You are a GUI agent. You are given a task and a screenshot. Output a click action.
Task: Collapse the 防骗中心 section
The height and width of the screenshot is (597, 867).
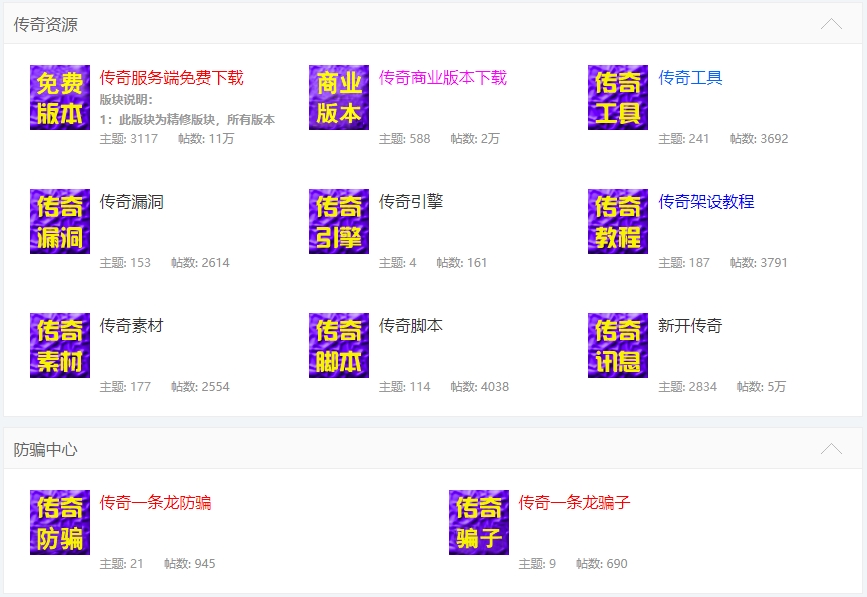pyautogui.click(x=831, y=449)
